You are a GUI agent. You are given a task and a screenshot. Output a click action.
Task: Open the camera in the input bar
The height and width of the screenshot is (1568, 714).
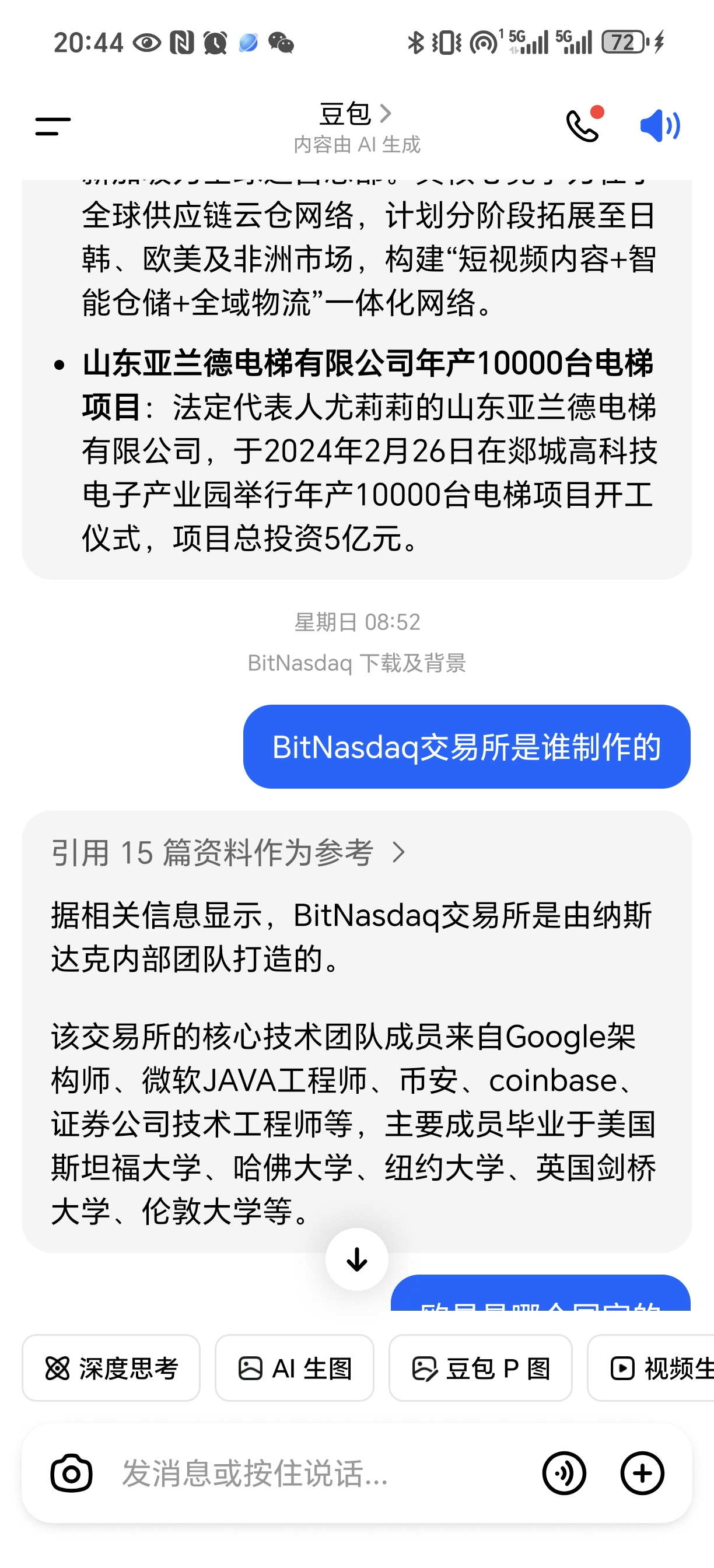pos(71,1473)
